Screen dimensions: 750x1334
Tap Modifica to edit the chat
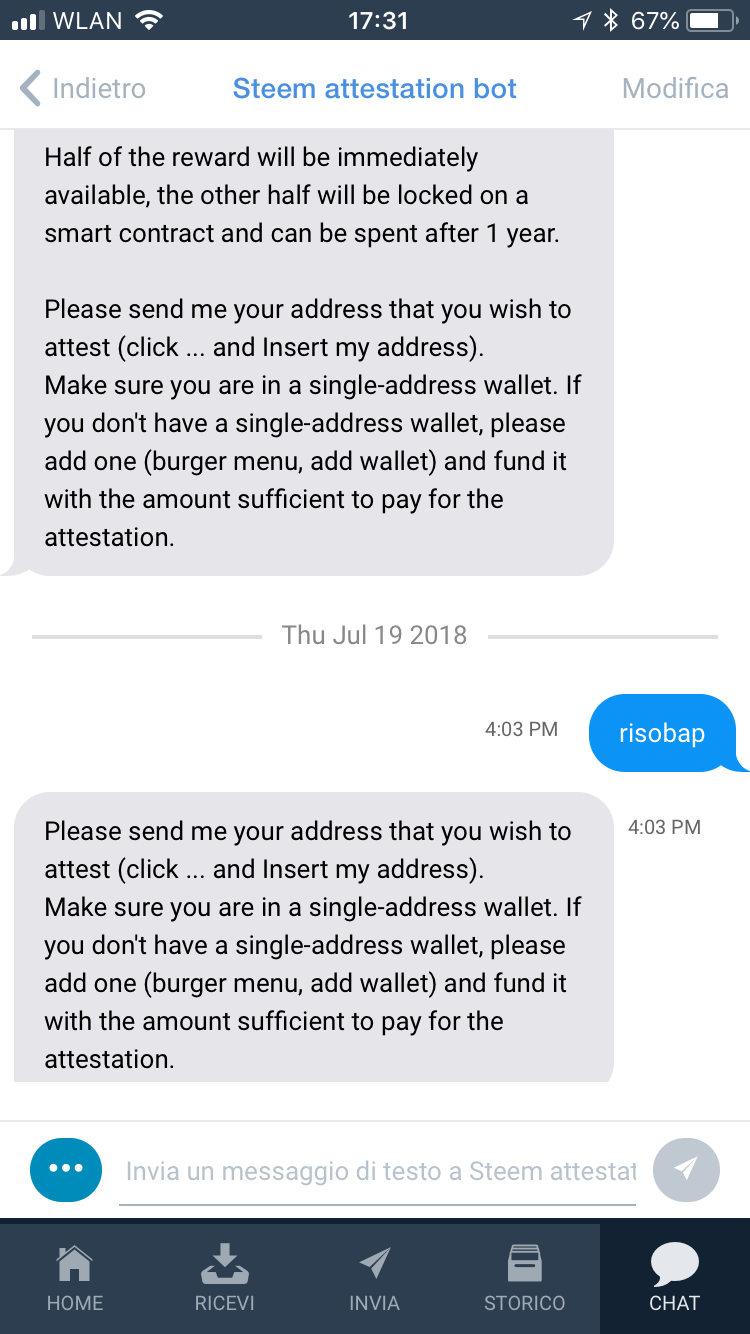point(674,89)
